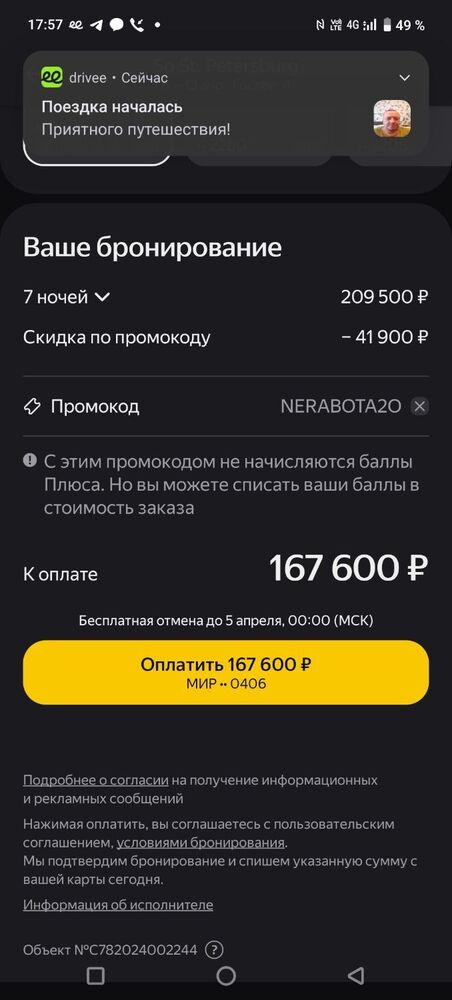Tap the yellow Оплатить 167 600 ₽ button

(x=226, y=672)
